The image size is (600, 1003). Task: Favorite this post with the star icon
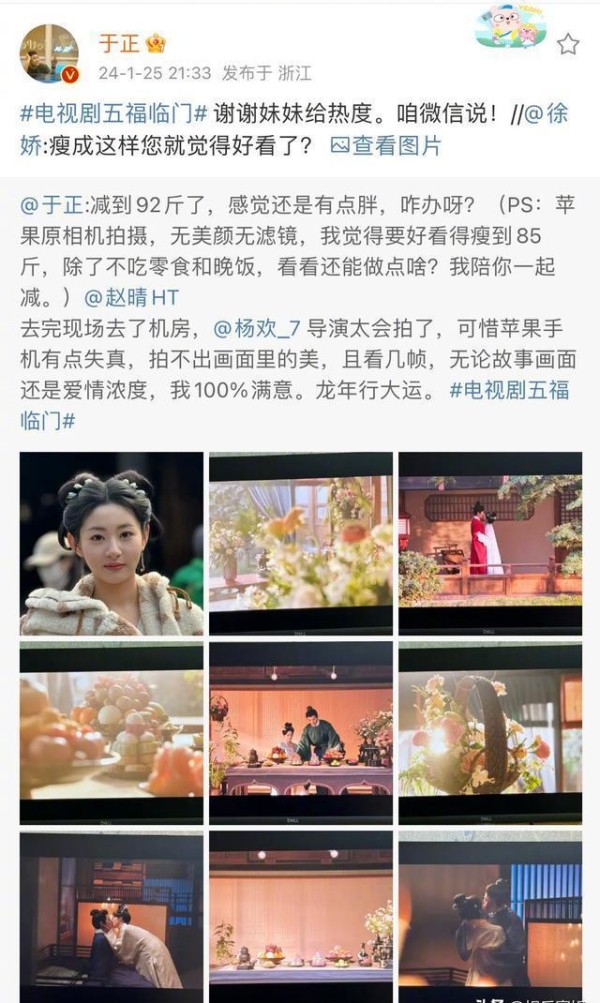pos(567,44)
